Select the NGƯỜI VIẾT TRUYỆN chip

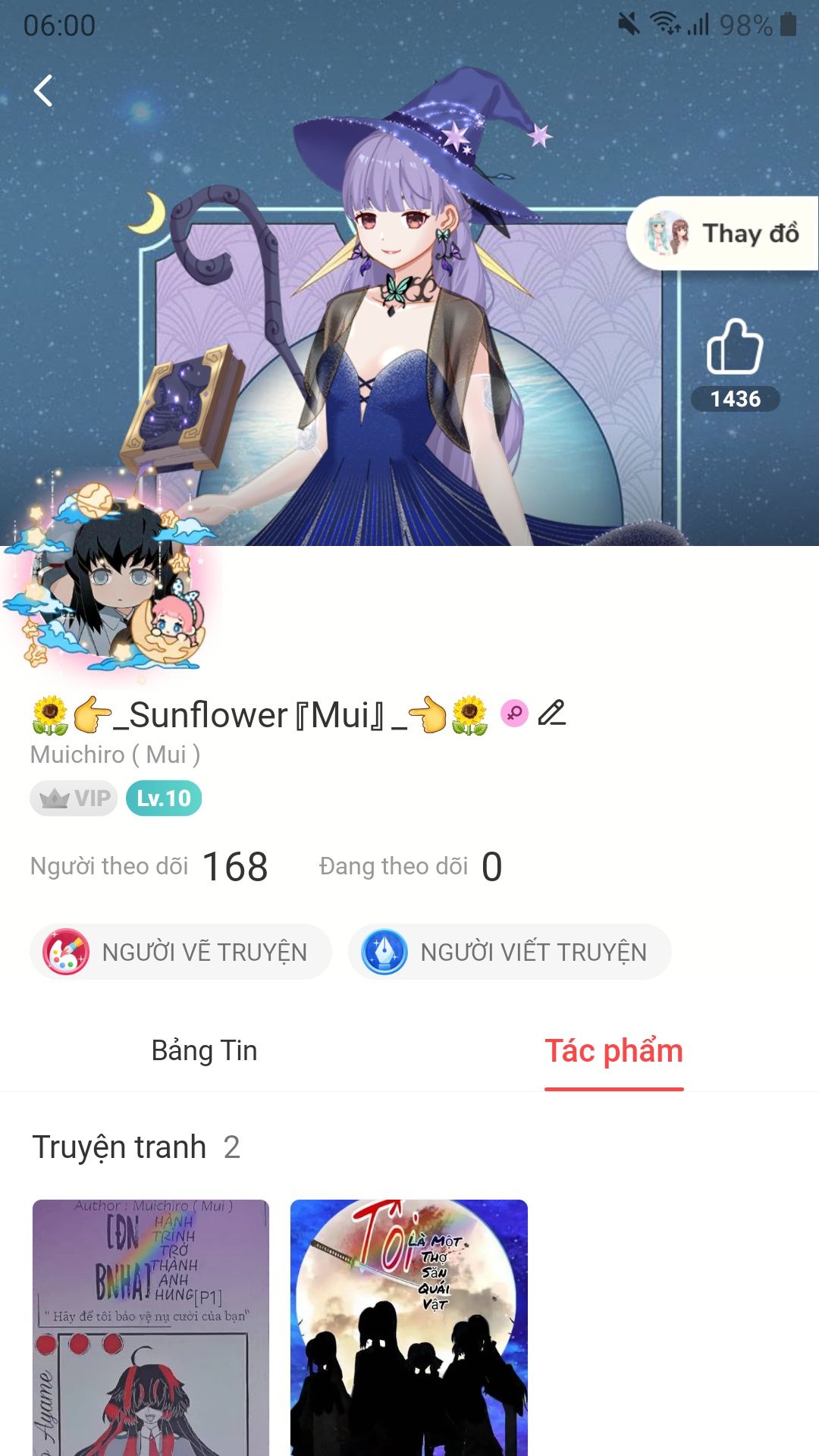coord(510,952)
